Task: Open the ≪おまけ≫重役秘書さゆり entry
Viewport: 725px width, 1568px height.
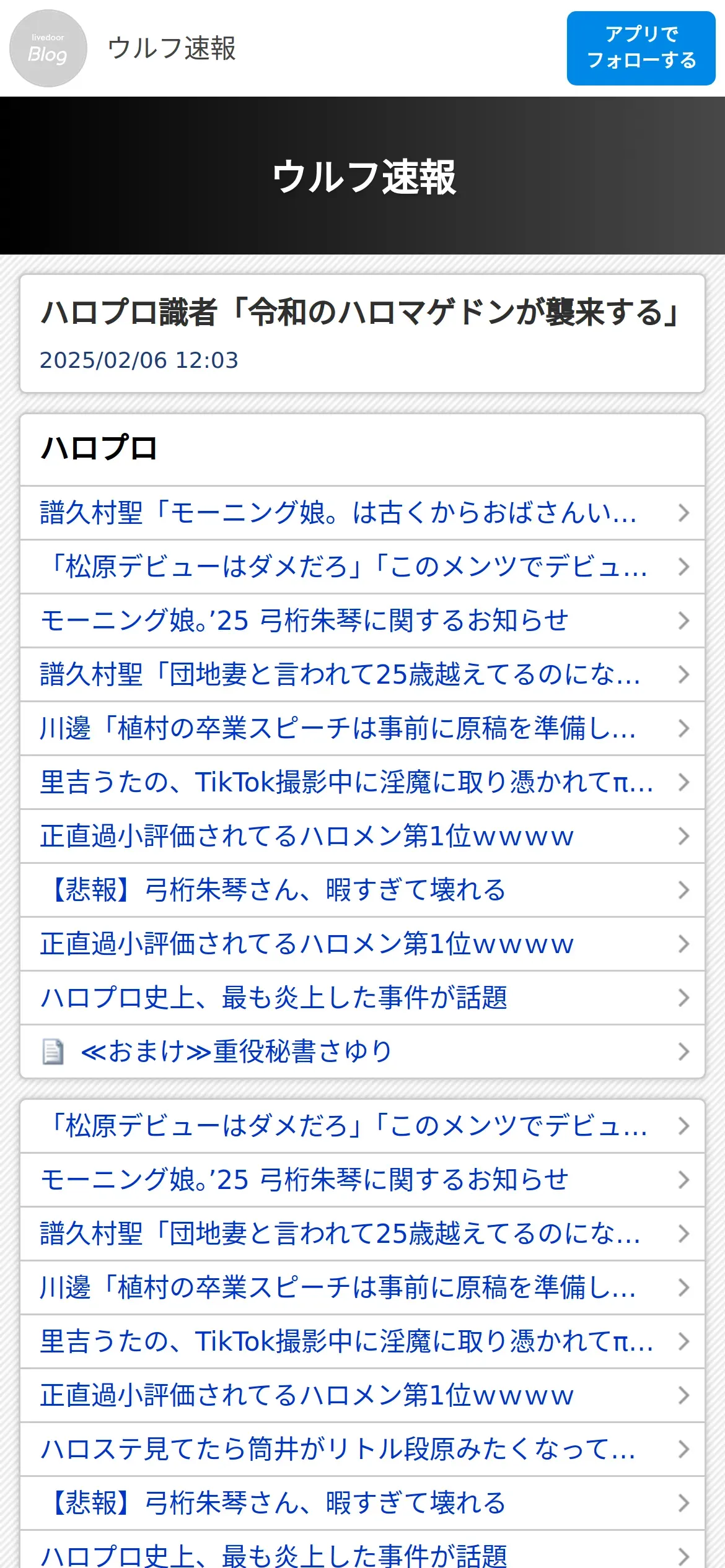Action: pyautogui.click(x=237, y=1052)
